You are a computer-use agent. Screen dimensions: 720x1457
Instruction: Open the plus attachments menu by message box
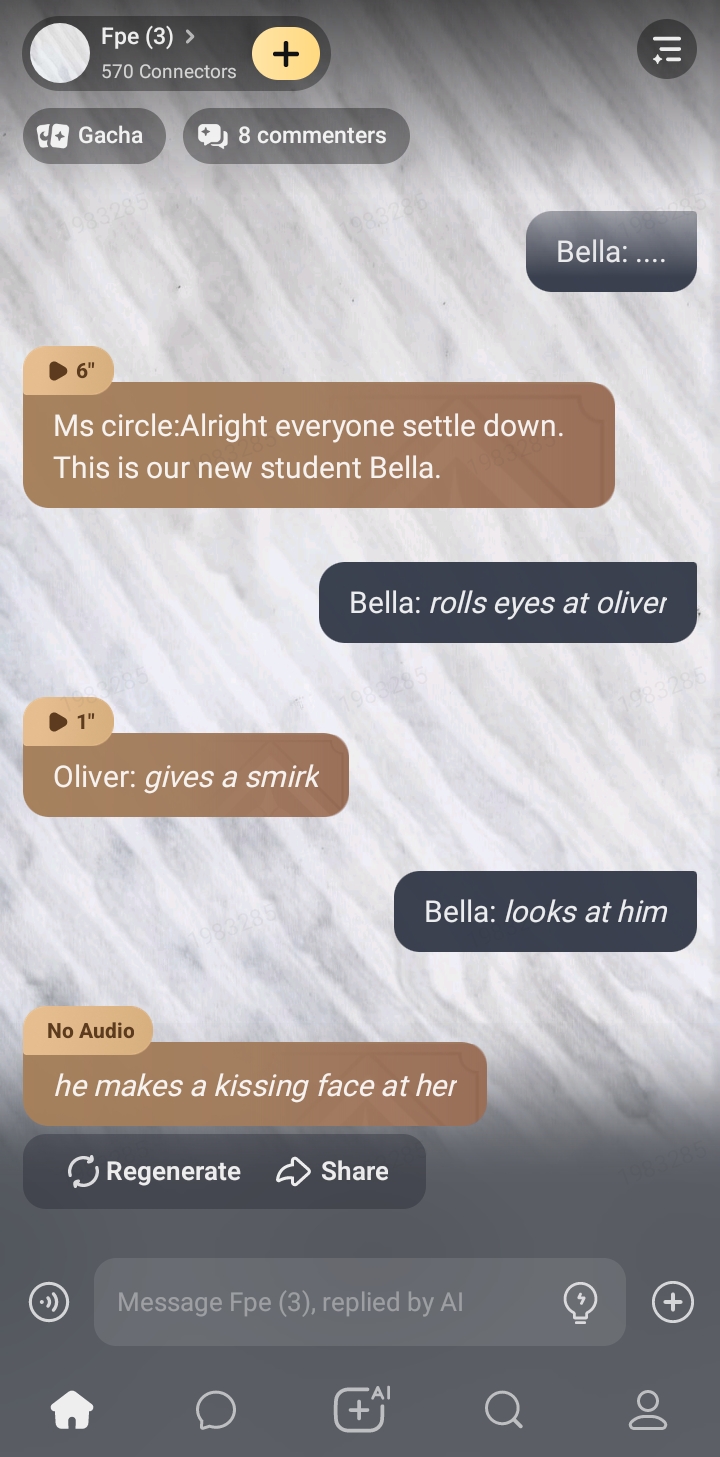672,1302
